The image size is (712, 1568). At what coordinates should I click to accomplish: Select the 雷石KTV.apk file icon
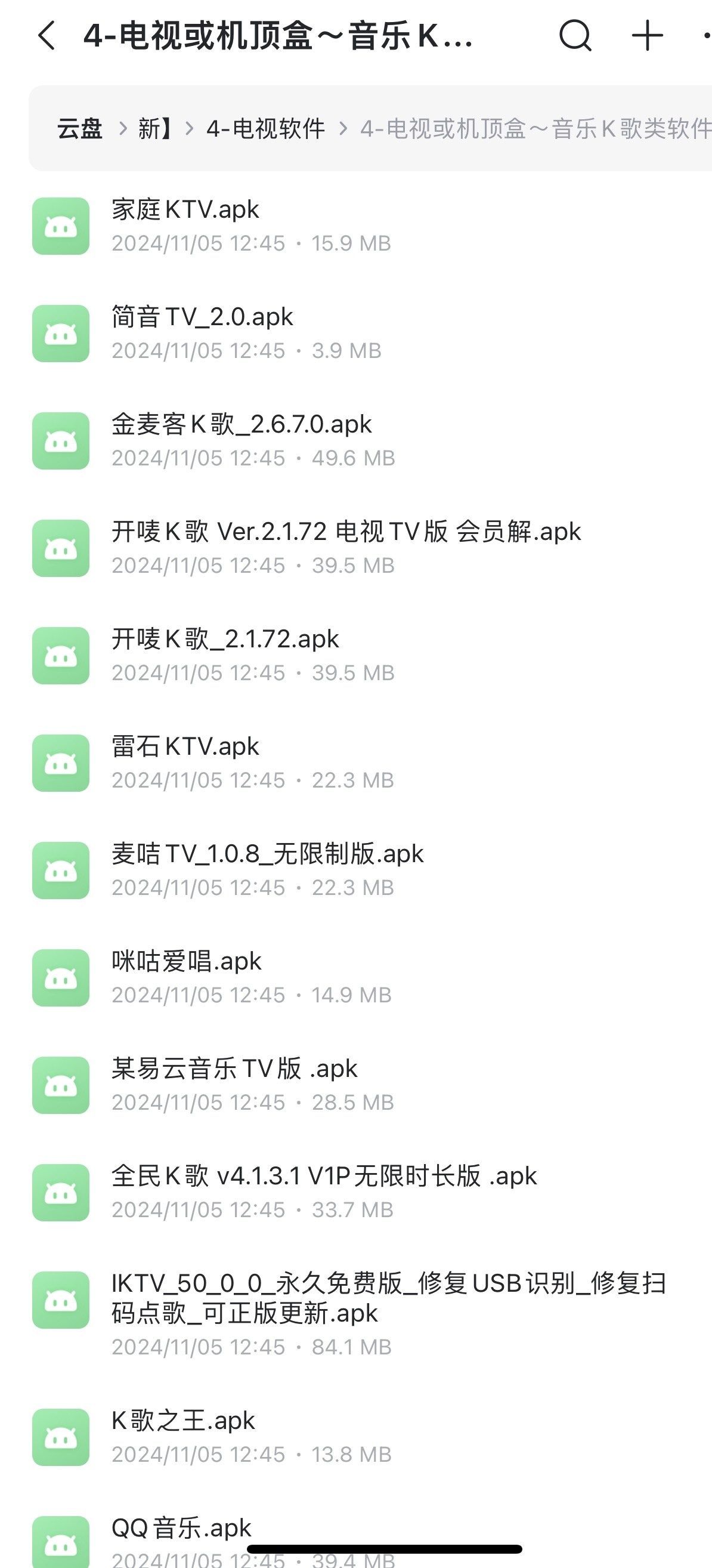coord(61,763)
